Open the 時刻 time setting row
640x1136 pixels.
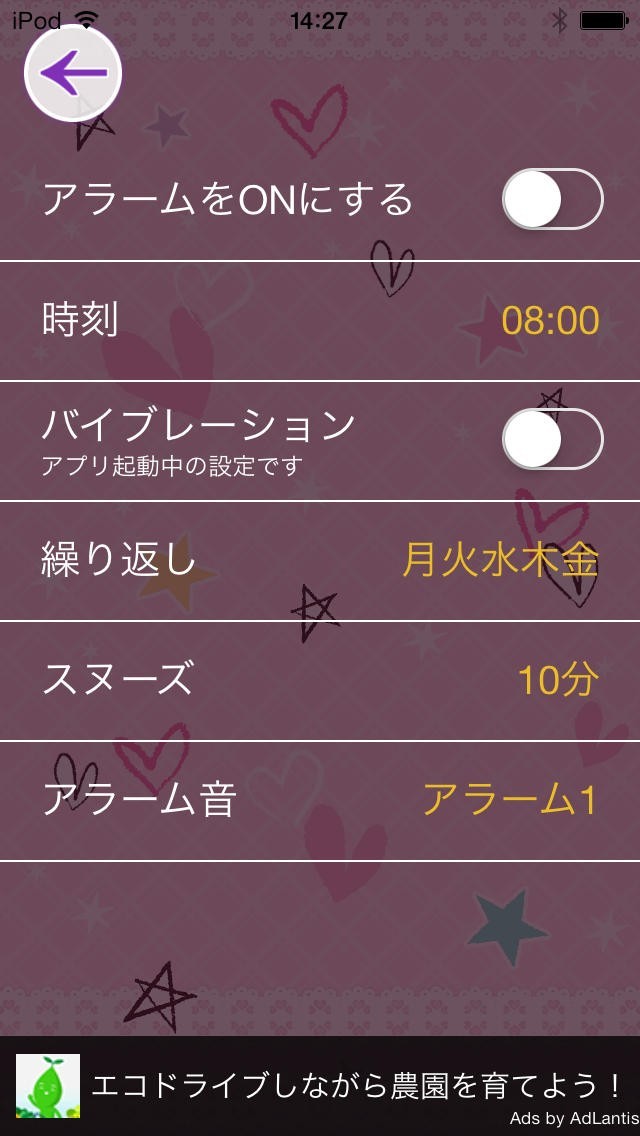click(320, 321)
